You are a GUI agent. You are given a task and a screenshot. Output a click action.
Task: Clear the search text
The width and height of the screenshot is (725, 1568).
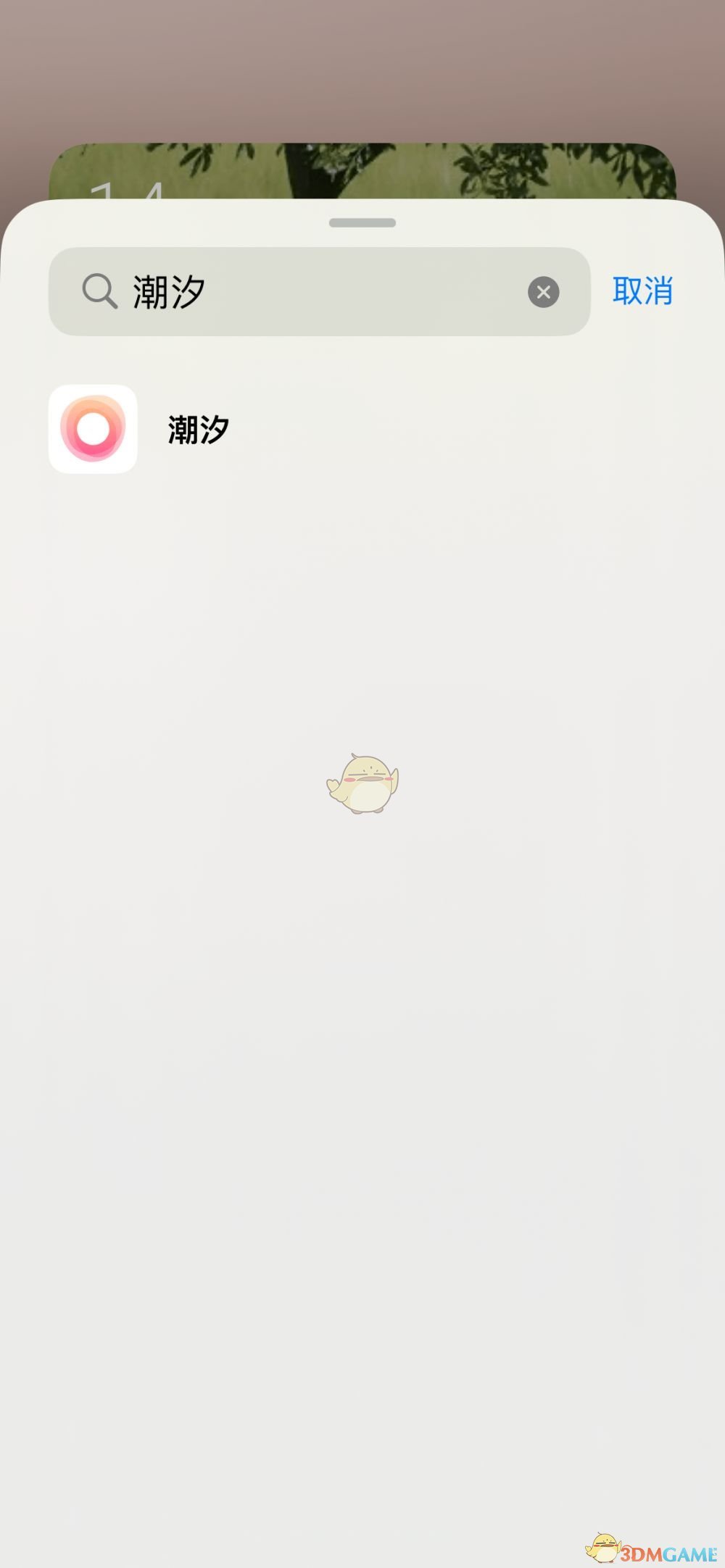click(543, 292)
